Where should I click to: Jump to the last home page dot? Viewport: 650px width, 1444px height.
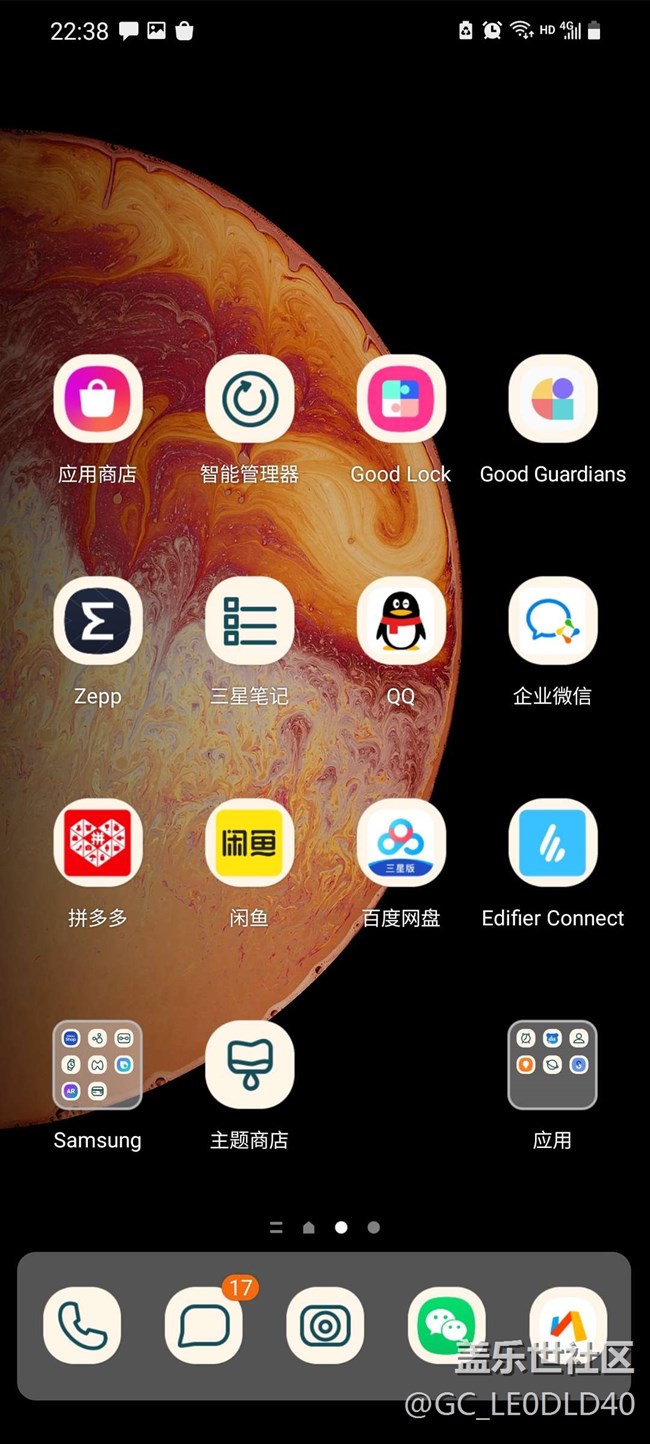[x=373, y=1227]
